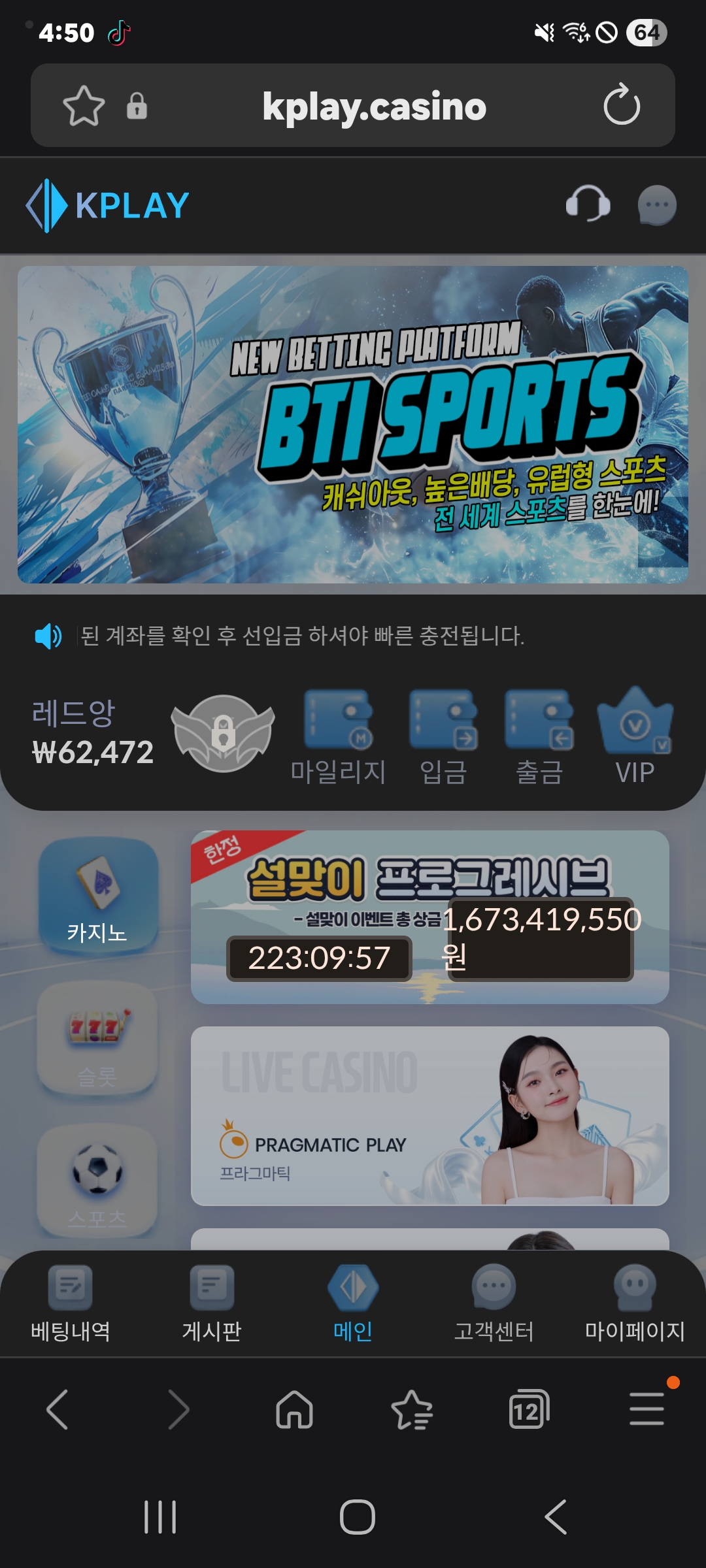Select the 카지노 category
The width and height of the screenshot is (706, 1568).
point(97,896)
